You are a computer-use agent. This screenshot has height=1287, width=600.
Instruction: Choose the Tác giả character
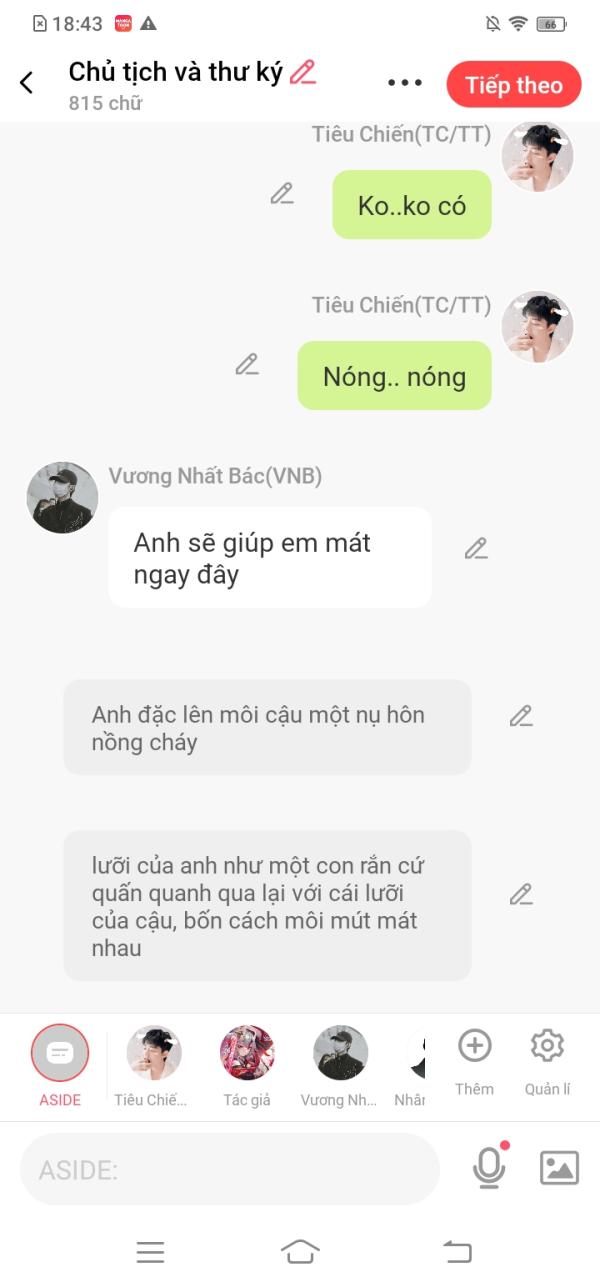(247, 1065)
